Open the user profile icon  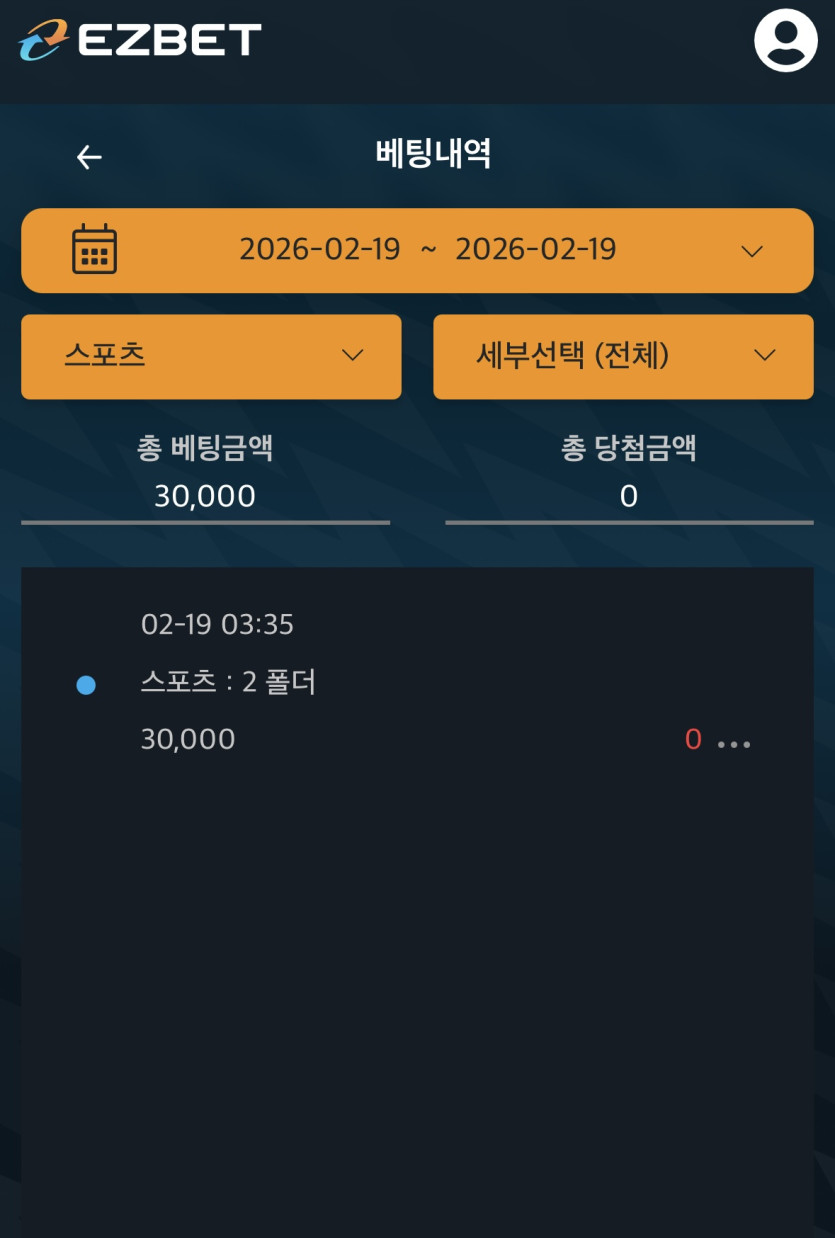tap(785, 40)
